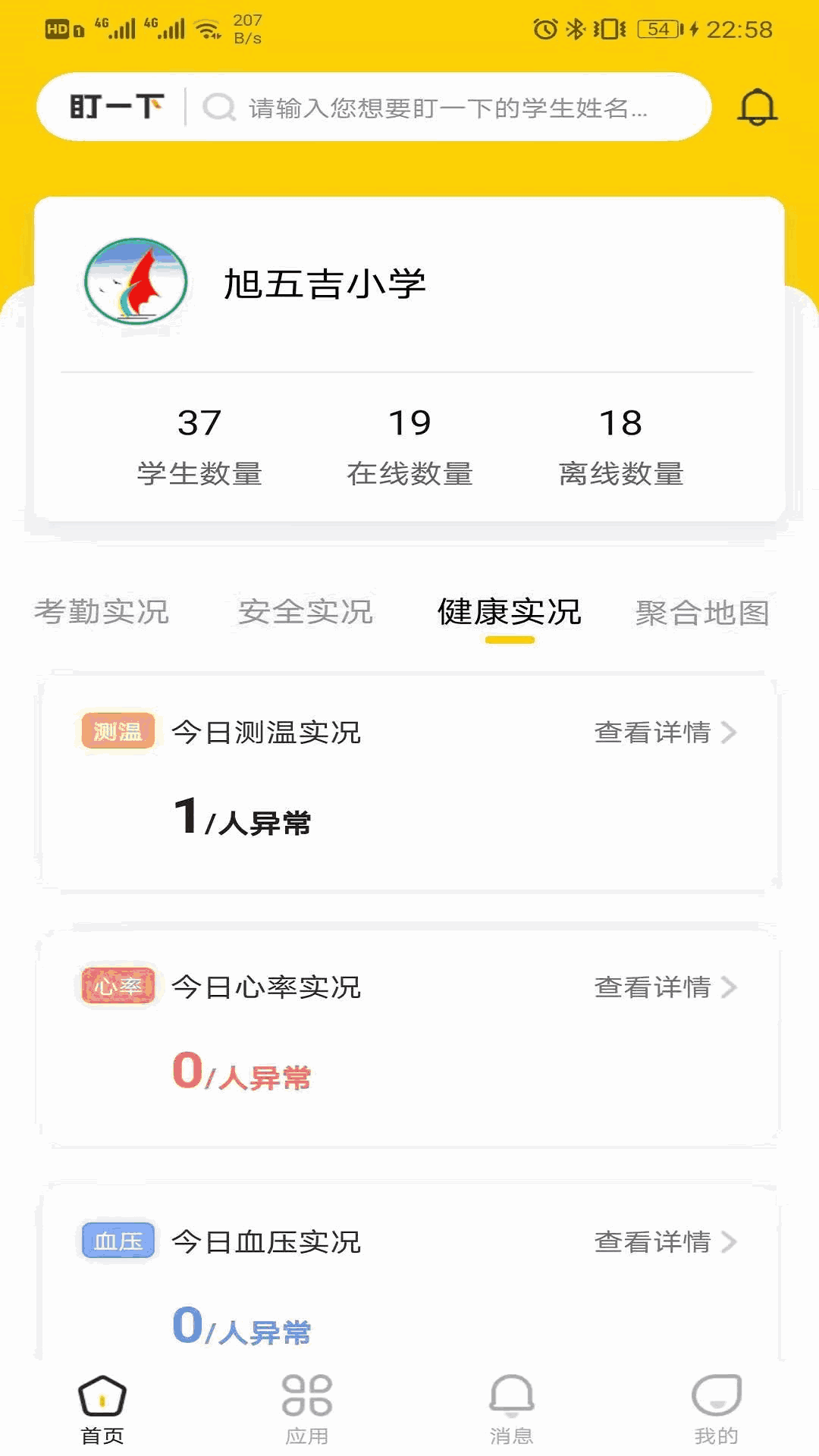Tap the 在线数量 online count 19

[409, 447]
